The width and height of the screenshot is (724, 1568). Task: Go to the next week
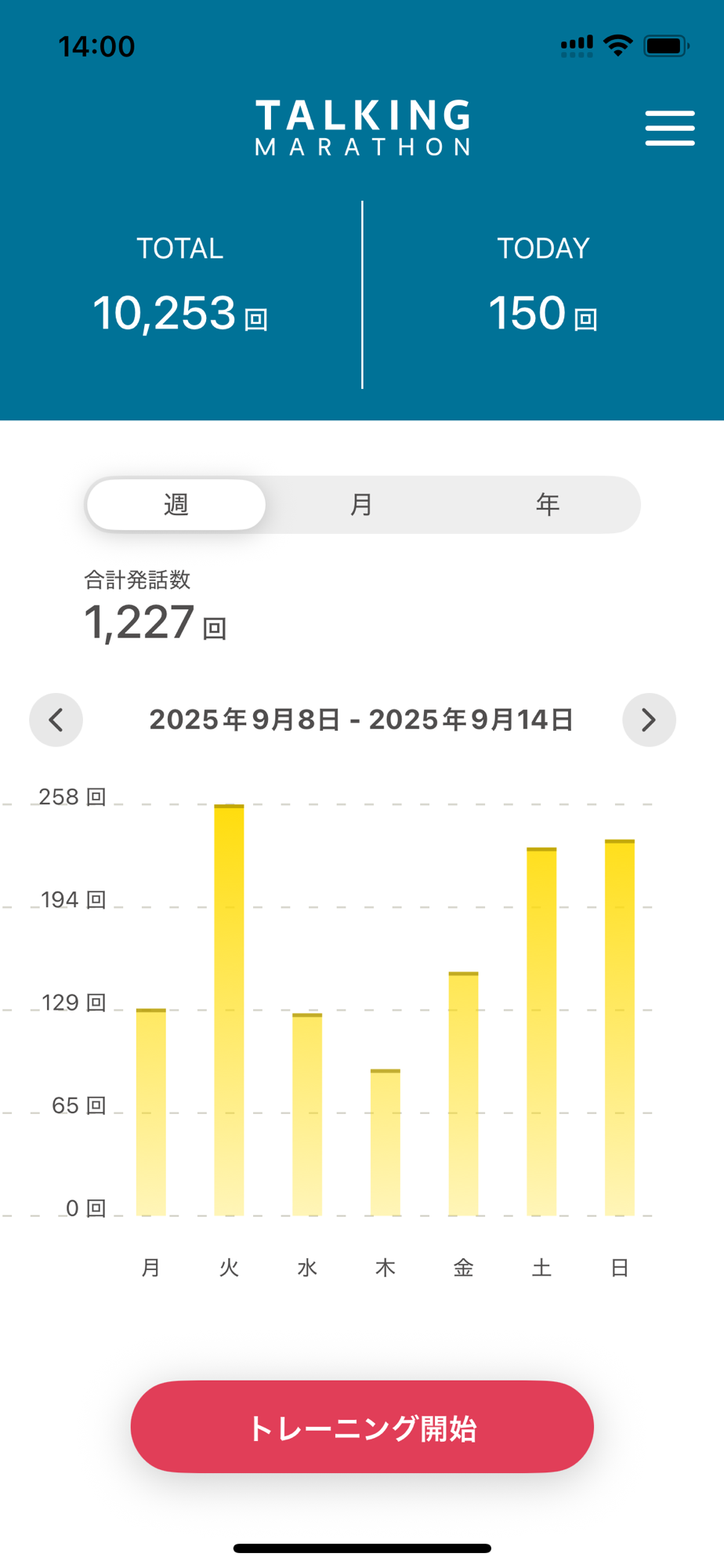point(649,720)
